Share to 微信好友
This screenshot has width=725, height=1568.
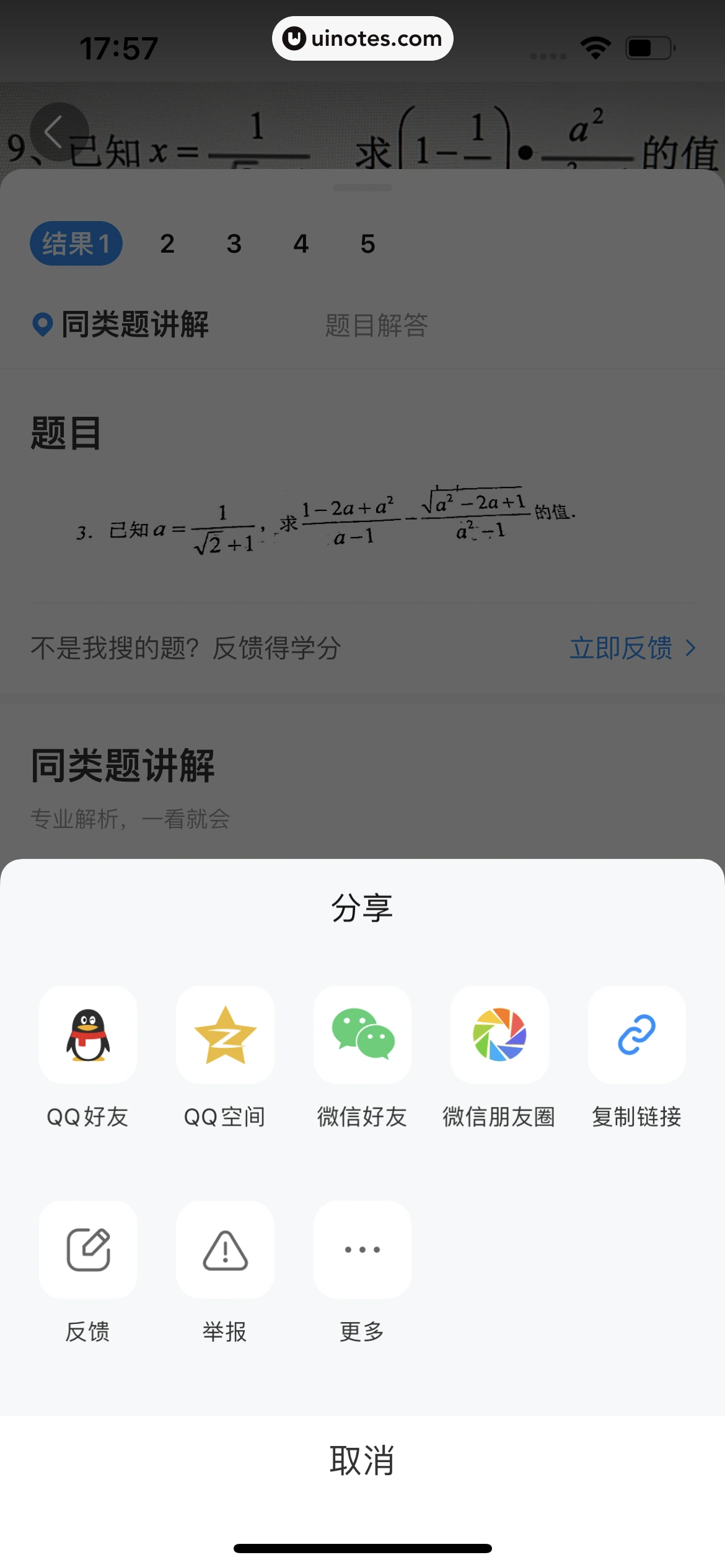(362, 1035)
